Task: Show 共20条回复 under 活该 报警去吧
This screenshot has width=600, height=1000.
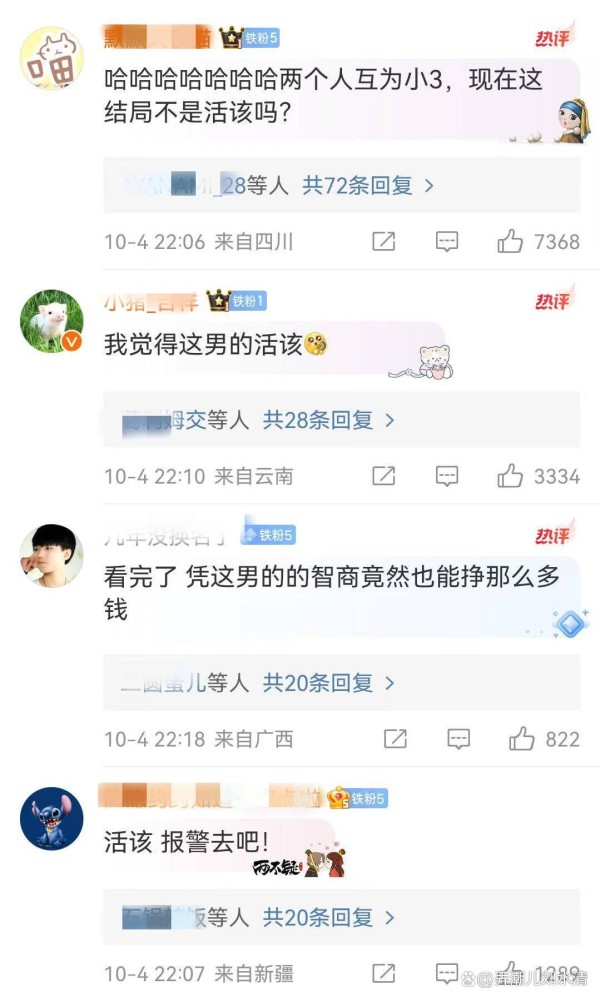Action: [x=328, y=917]
